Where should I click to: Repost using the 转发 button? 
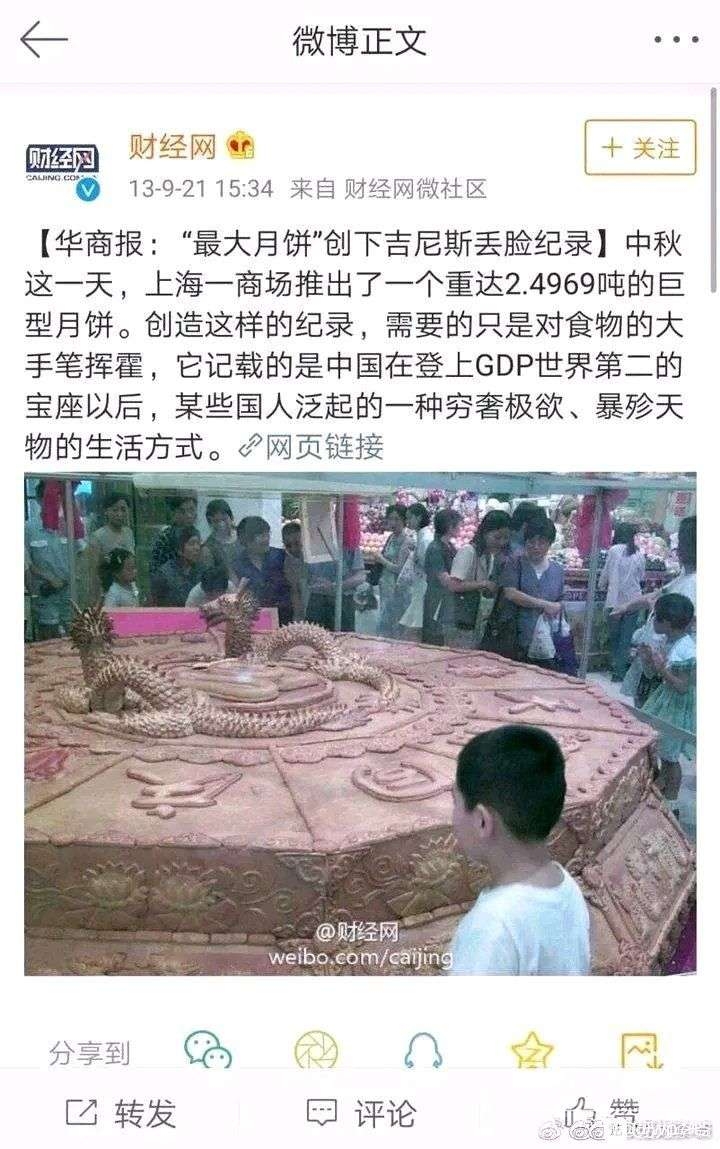[x=120, y=1112]
